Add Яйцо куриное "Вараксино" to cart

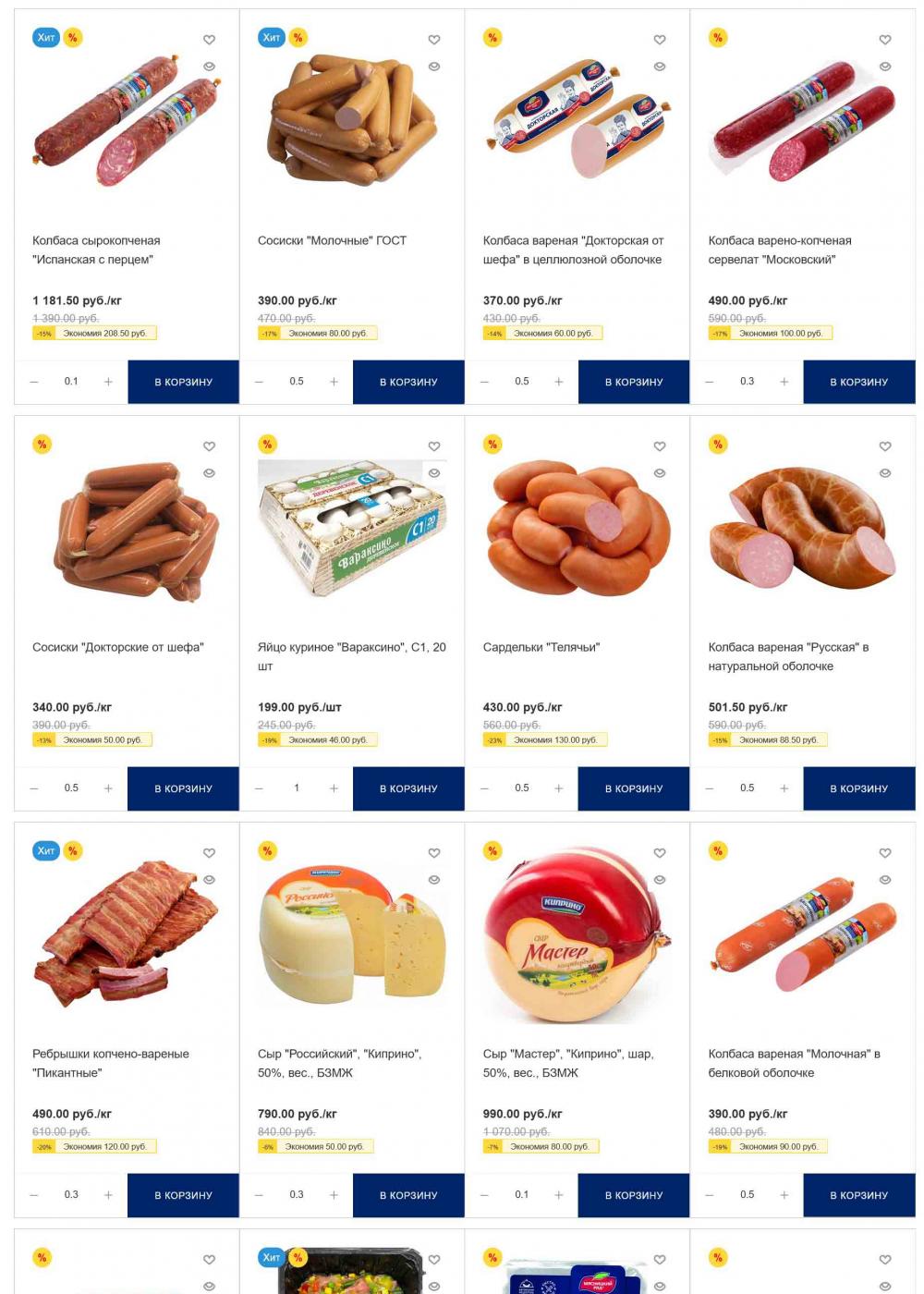pyautogui.click(x=408, y=788)
